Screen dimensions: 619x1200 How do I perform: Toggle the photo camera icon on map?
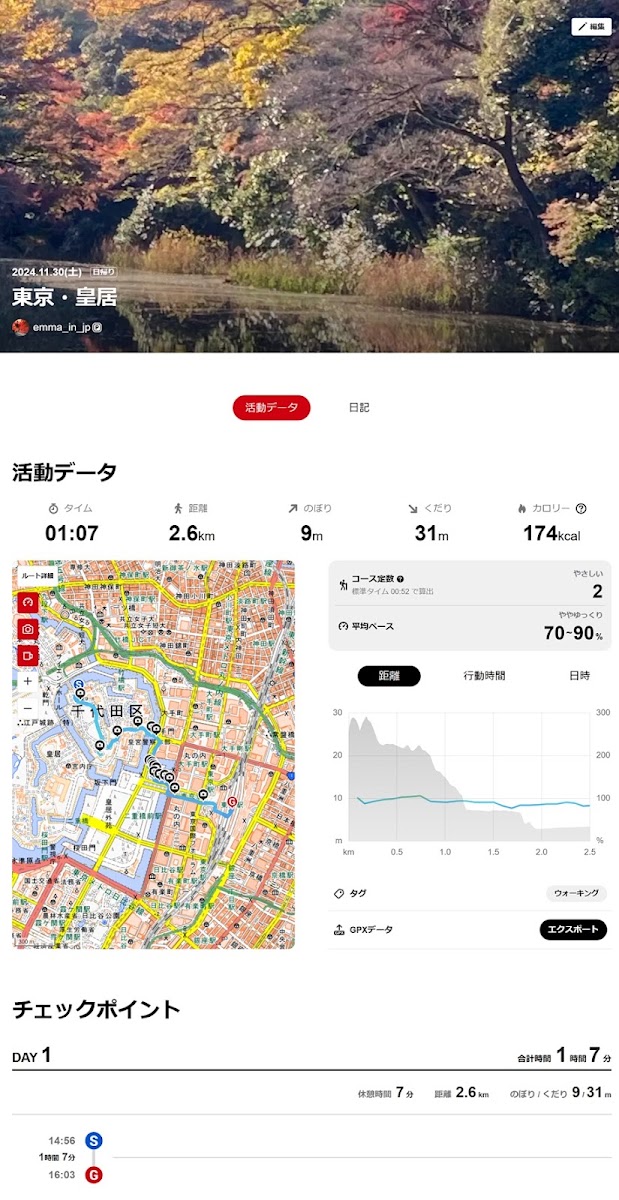28,629
